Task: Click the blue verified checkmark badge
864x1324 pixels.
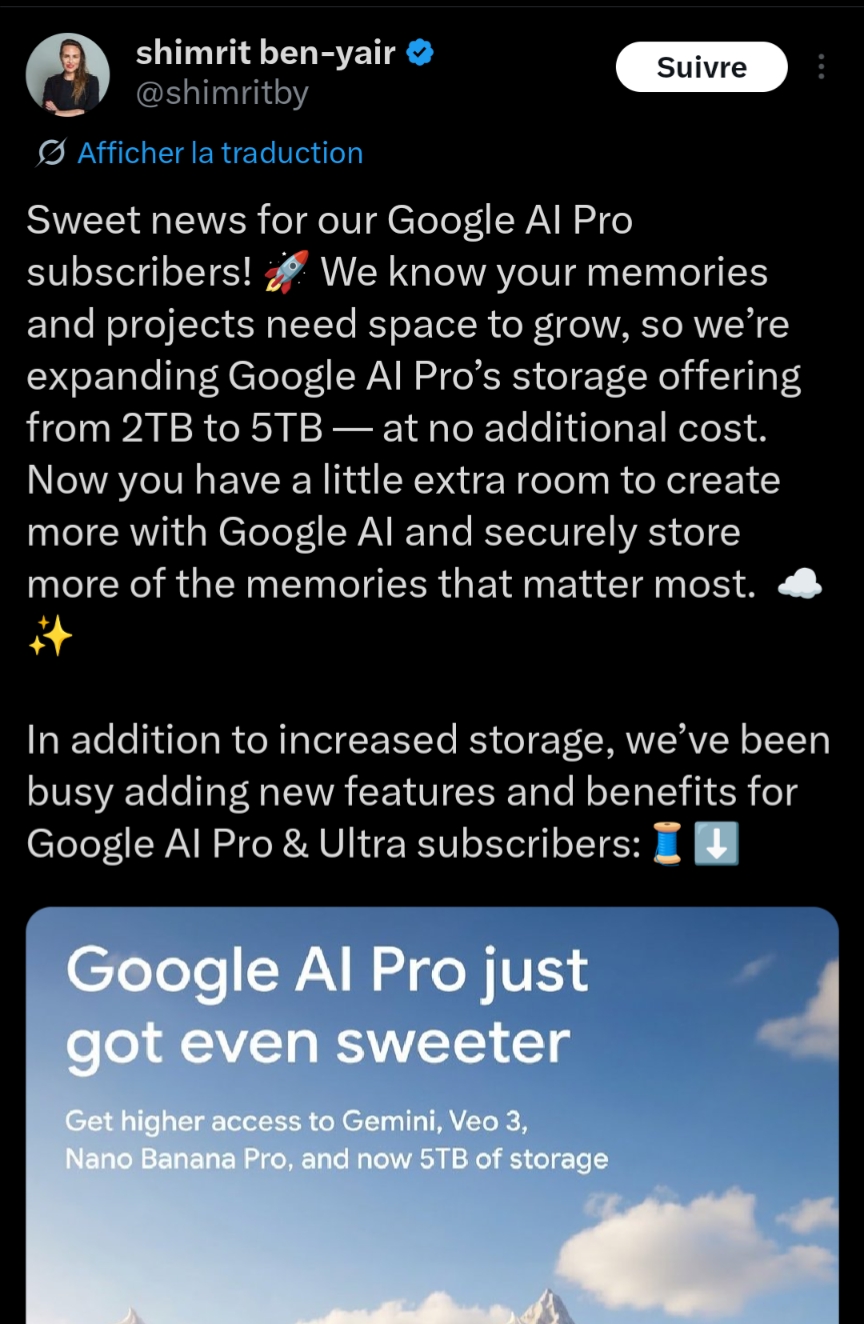Action: (419, 52)
